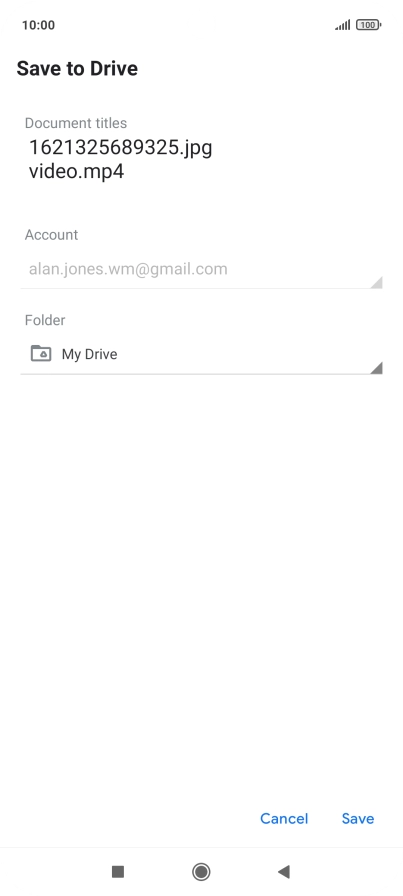403x896 pixels.
Task: Open the My Drive folder picker
Action: click(201, 354)
